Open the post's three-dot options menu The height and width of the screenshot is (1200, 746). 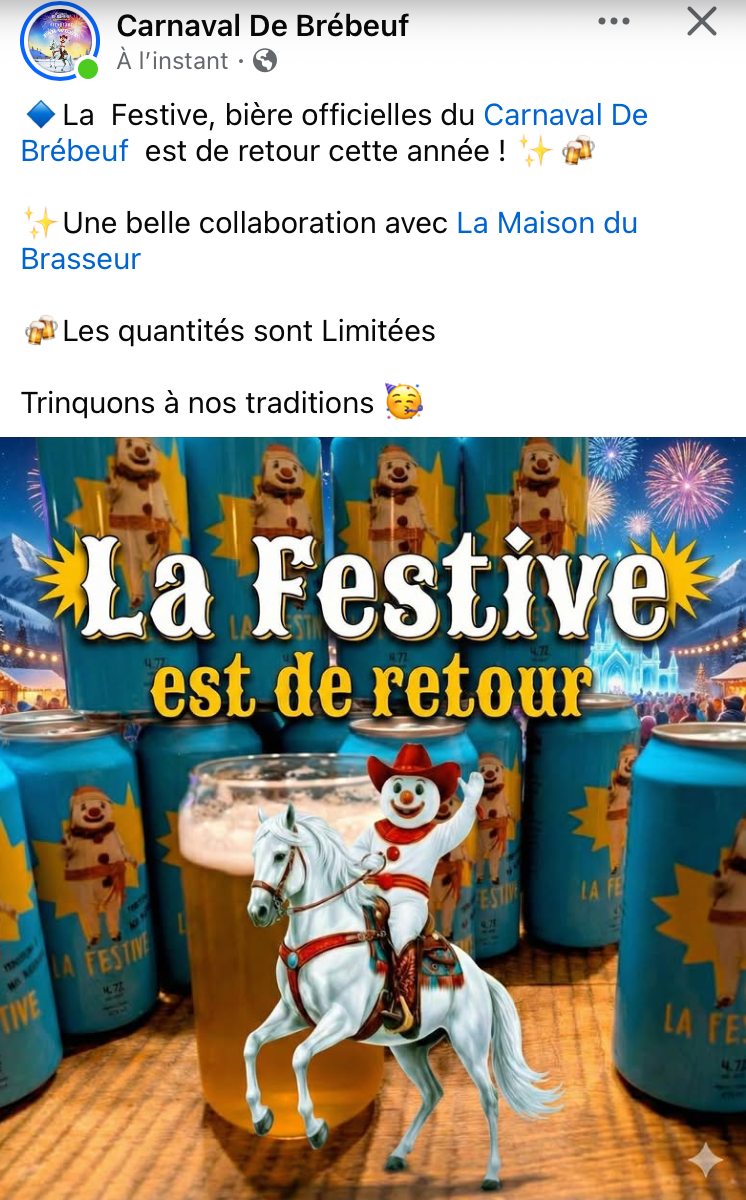613,21
